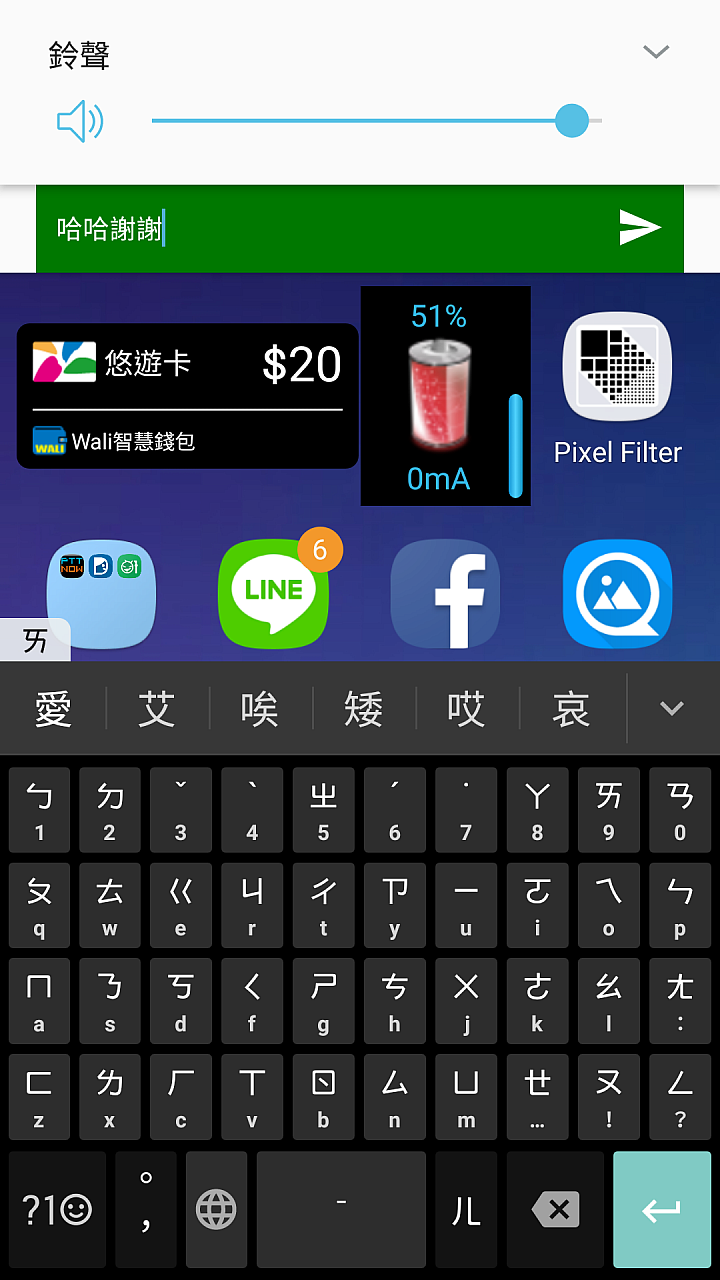Delete a character with backspace
The height and width of the screenshot is (1280, 720).
pos(556,1210)
